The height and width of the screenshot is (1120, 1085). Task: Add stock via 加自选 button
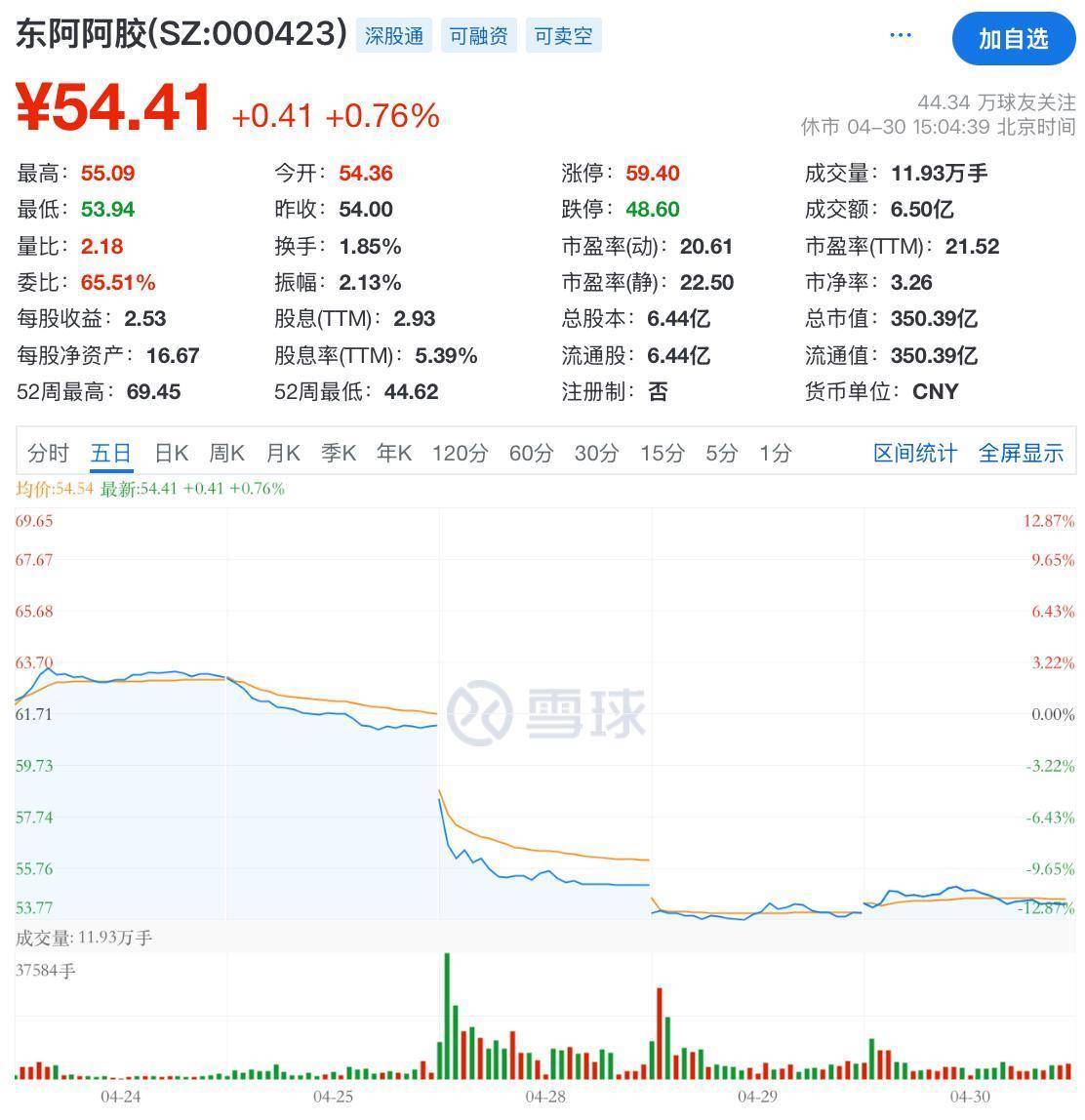[x=1013, y=38]
